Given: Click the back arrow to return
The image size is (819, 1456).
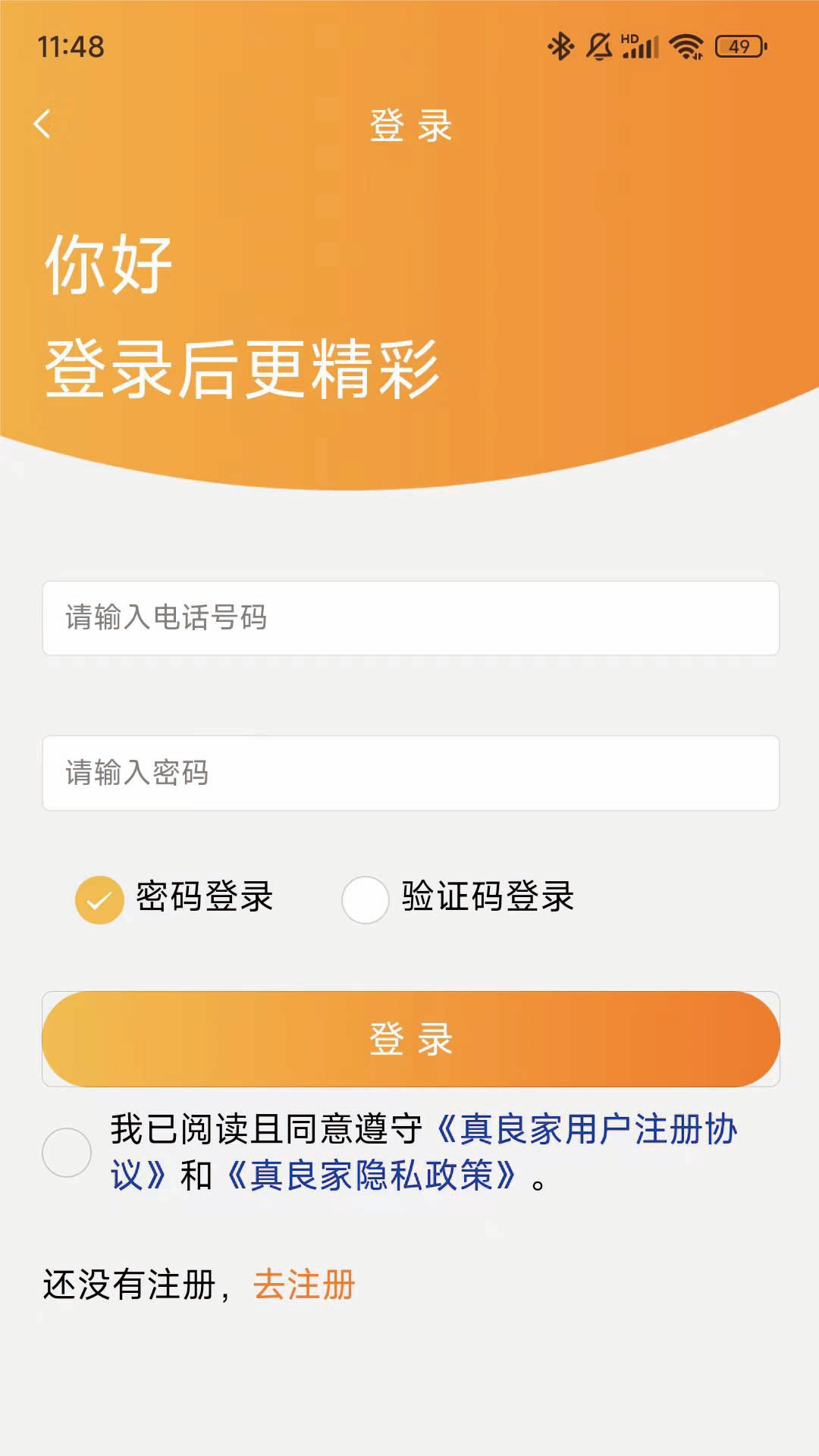Looking at the screenshot, I should coord(43,124).
